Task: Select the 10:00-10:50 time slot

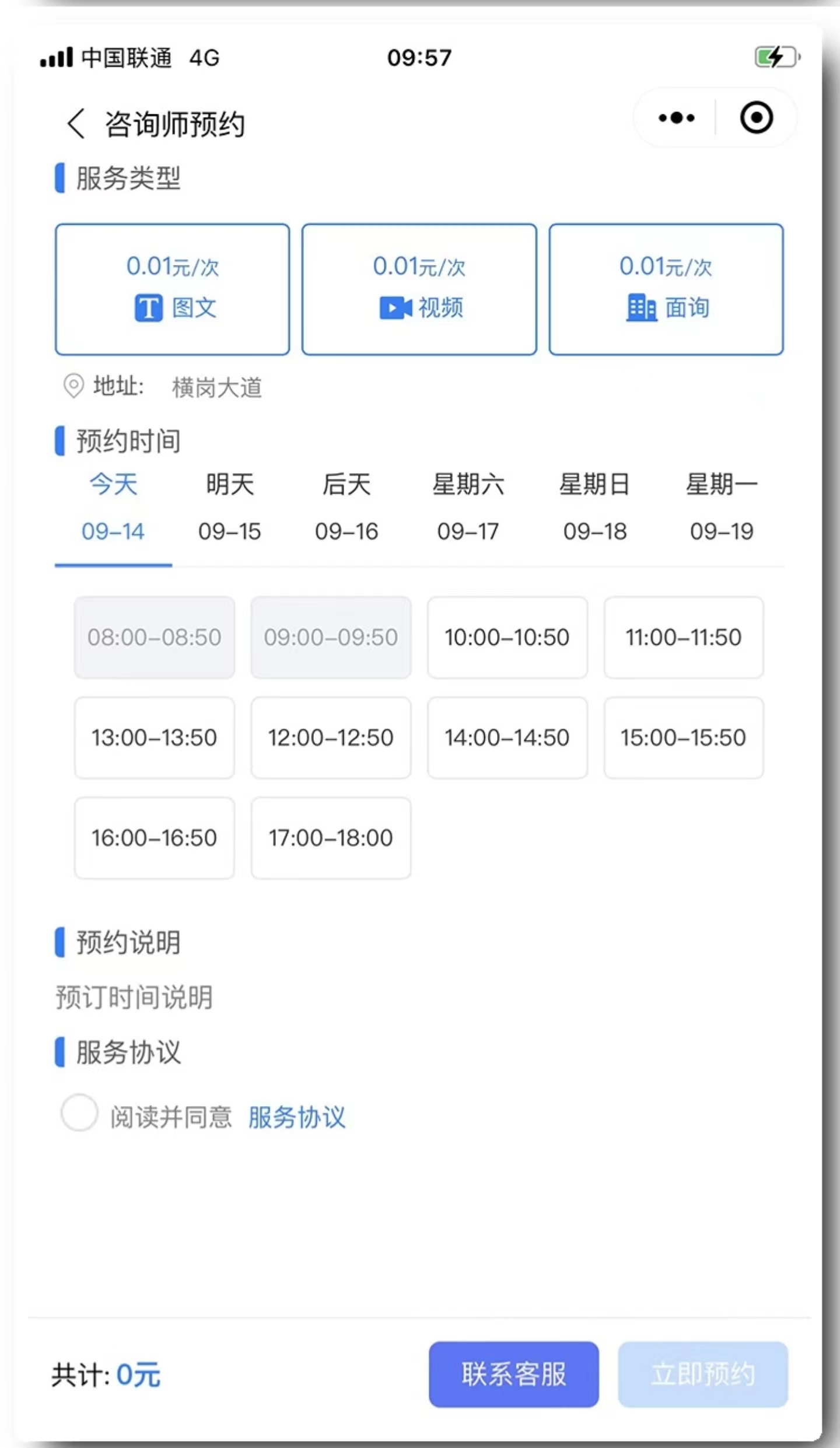Action: coord(507,637)
